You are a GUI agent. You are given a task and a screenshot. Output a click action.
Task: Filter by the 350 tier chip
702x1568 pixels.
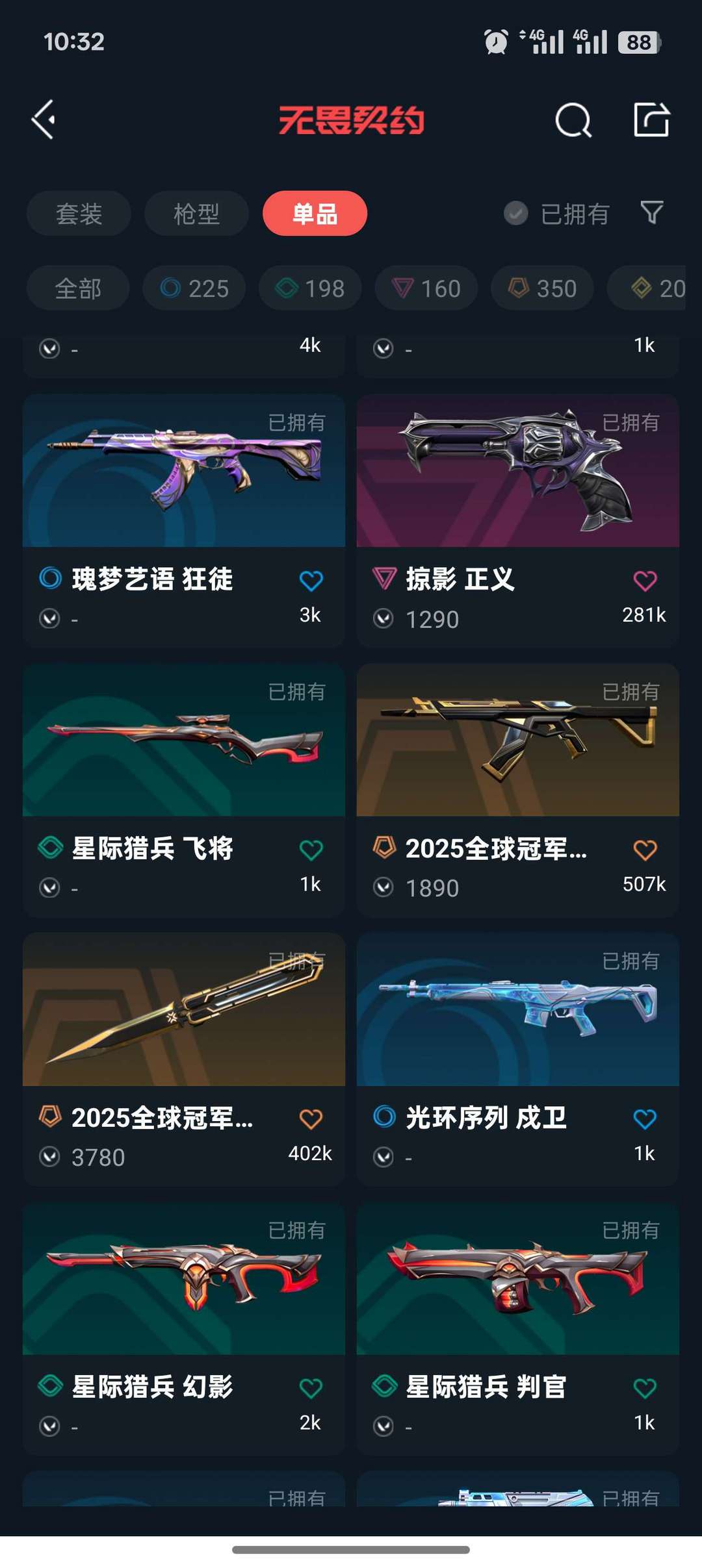(x=542, y=288)
